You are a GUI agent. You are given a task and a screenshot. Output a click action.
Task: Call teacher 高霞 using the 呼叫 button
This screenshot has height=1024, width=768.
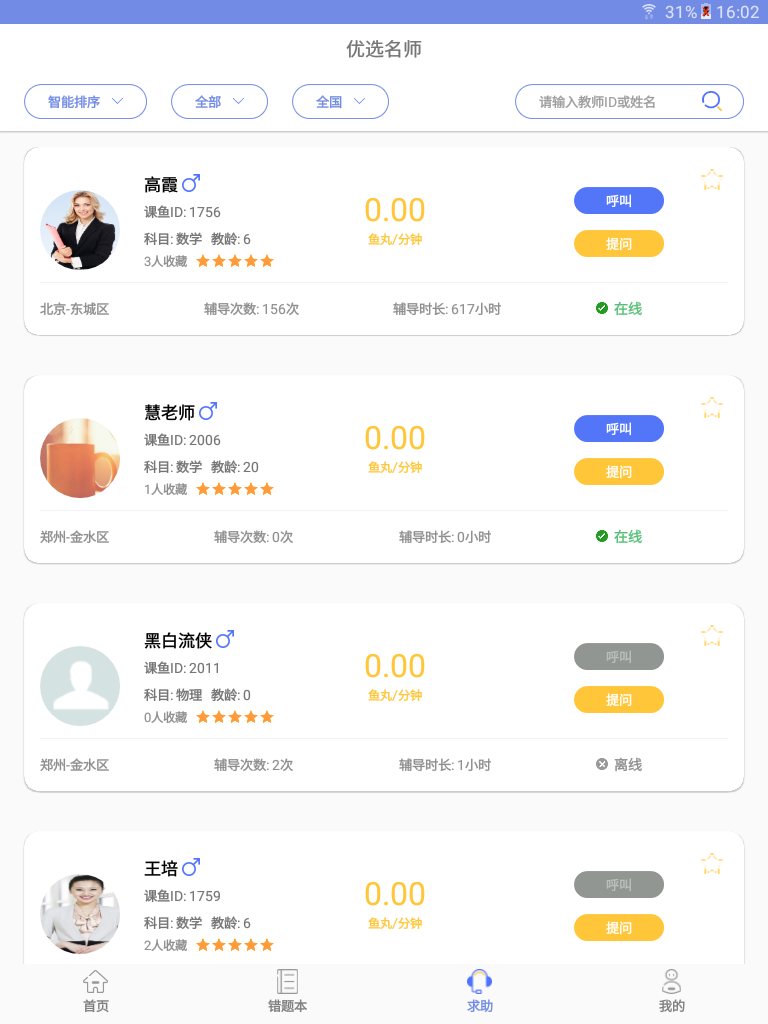618,200
